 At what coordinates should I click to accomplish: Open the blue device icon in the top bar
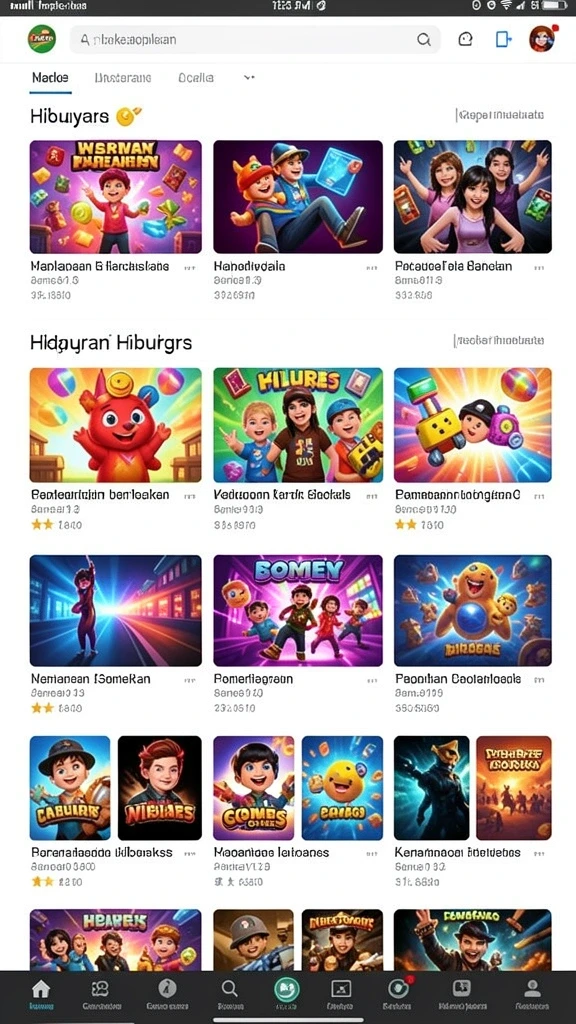point(503,39)
